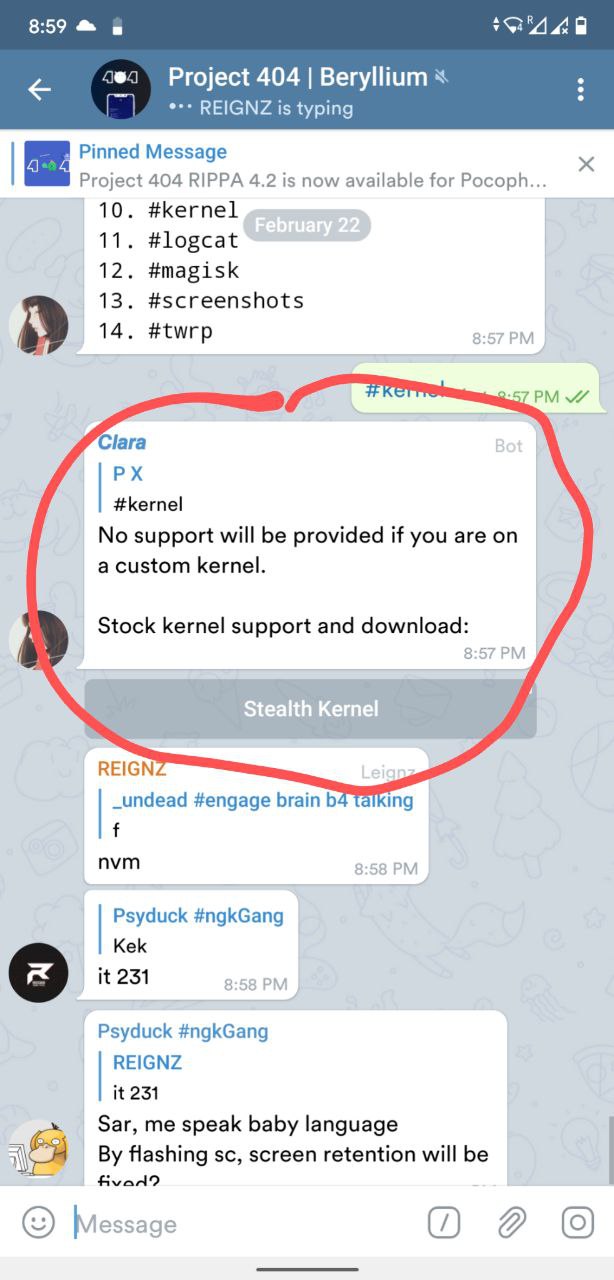This screenshot has height=1280, width=614.
Task: Tap the Stealth Kernel button
Action: tap(310, 709)
